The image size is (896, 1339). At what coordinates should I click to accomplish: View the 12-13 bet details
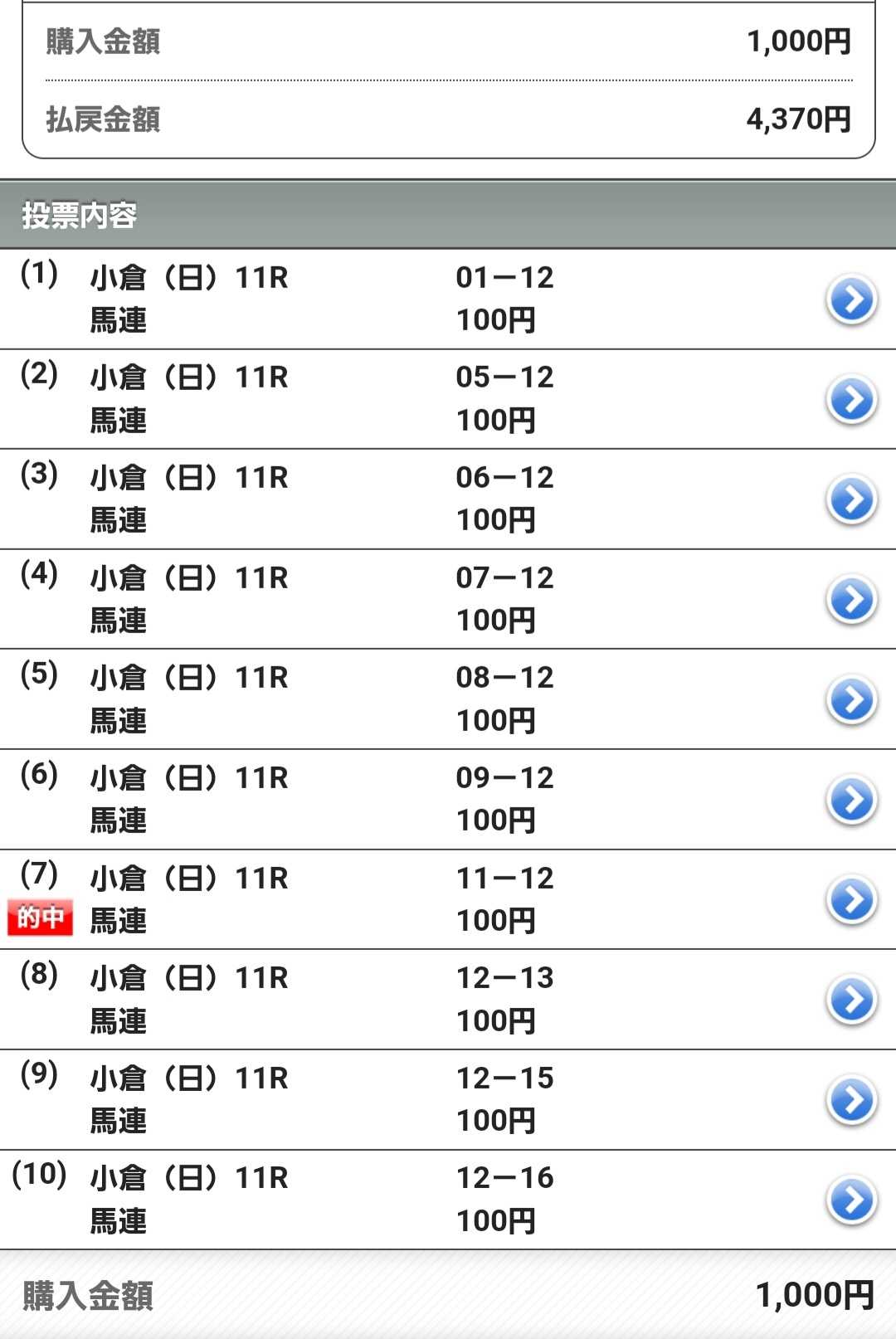(x=851, y=1000)
